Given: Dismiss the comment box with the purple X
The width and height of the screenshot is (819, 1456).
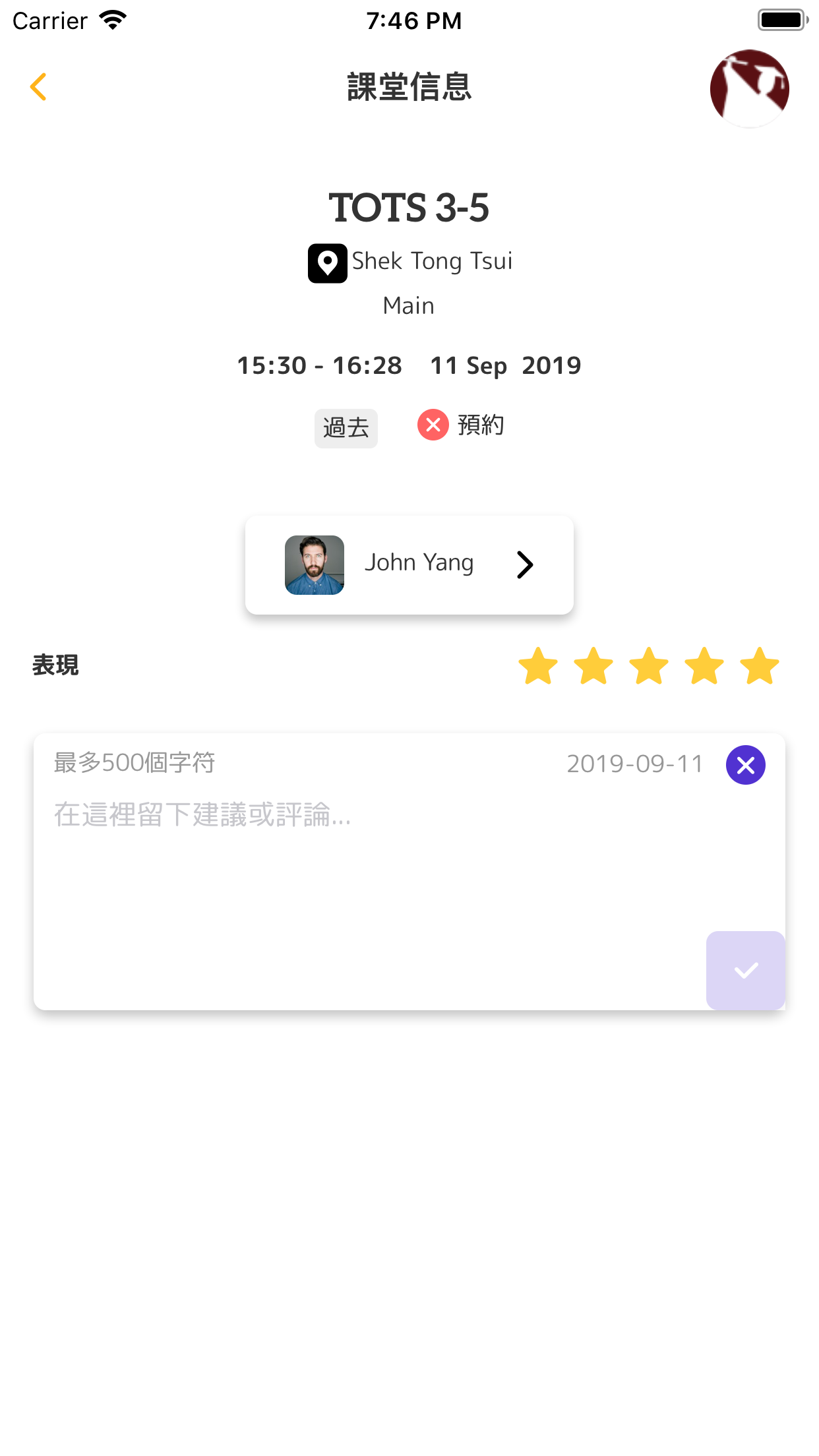Looking at the screenshot, I should [x=745, y=765].
